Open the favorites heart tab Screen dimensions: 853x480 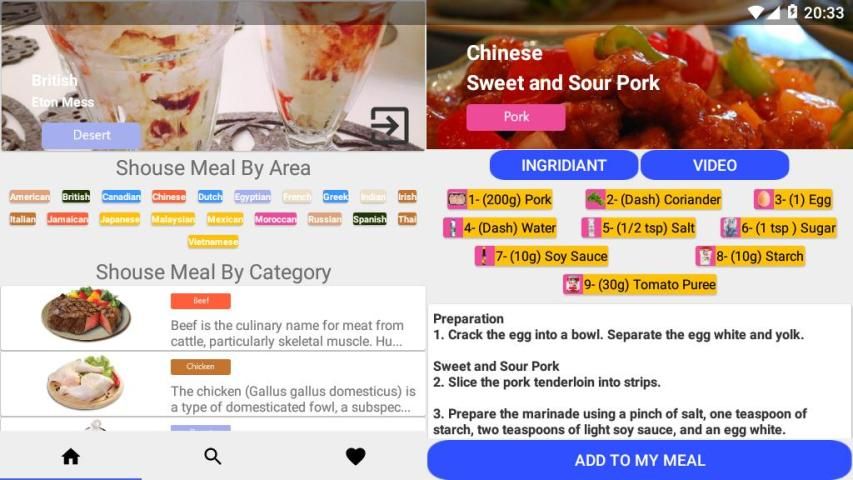pos(355,456)
